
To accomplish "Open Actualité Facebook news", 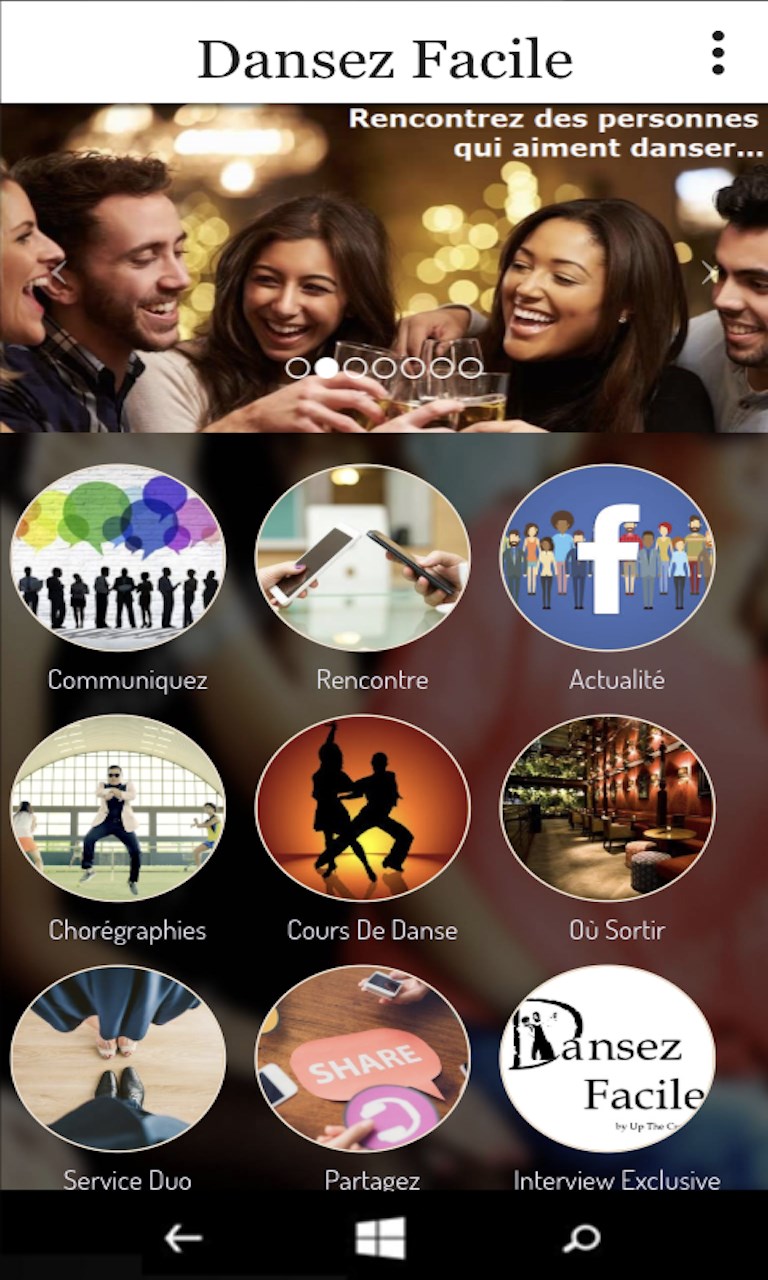I will coord(607,558).
